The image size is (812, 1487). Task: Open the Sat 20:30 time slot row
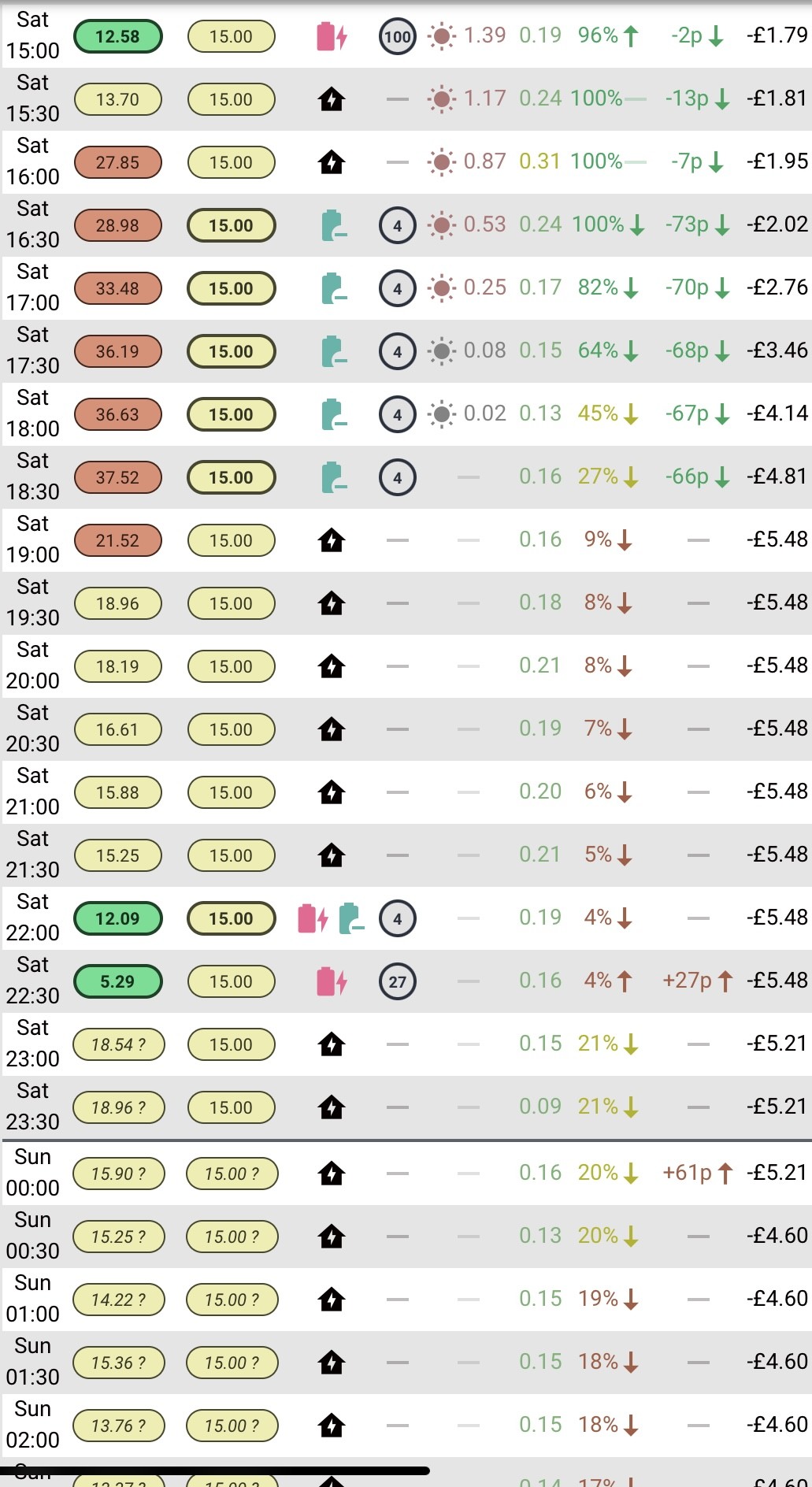(406, 729)
